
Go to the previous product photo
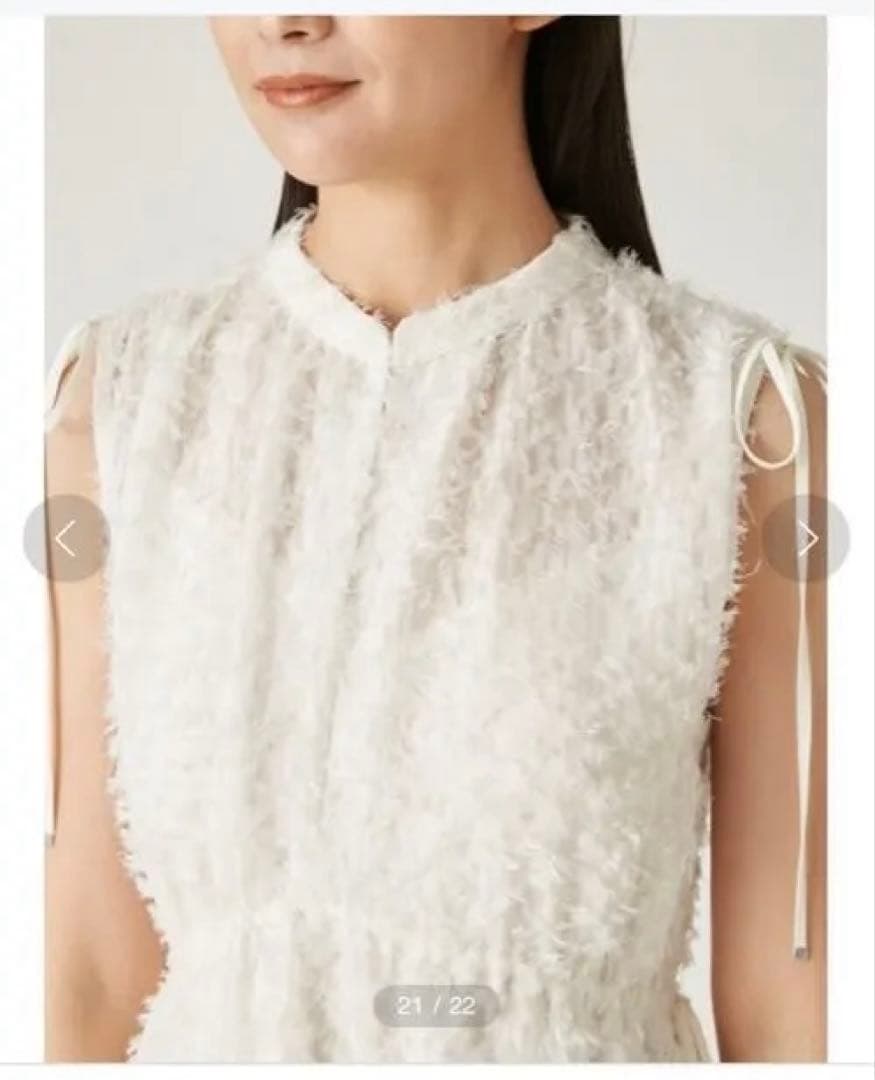(x=65, y=539)
